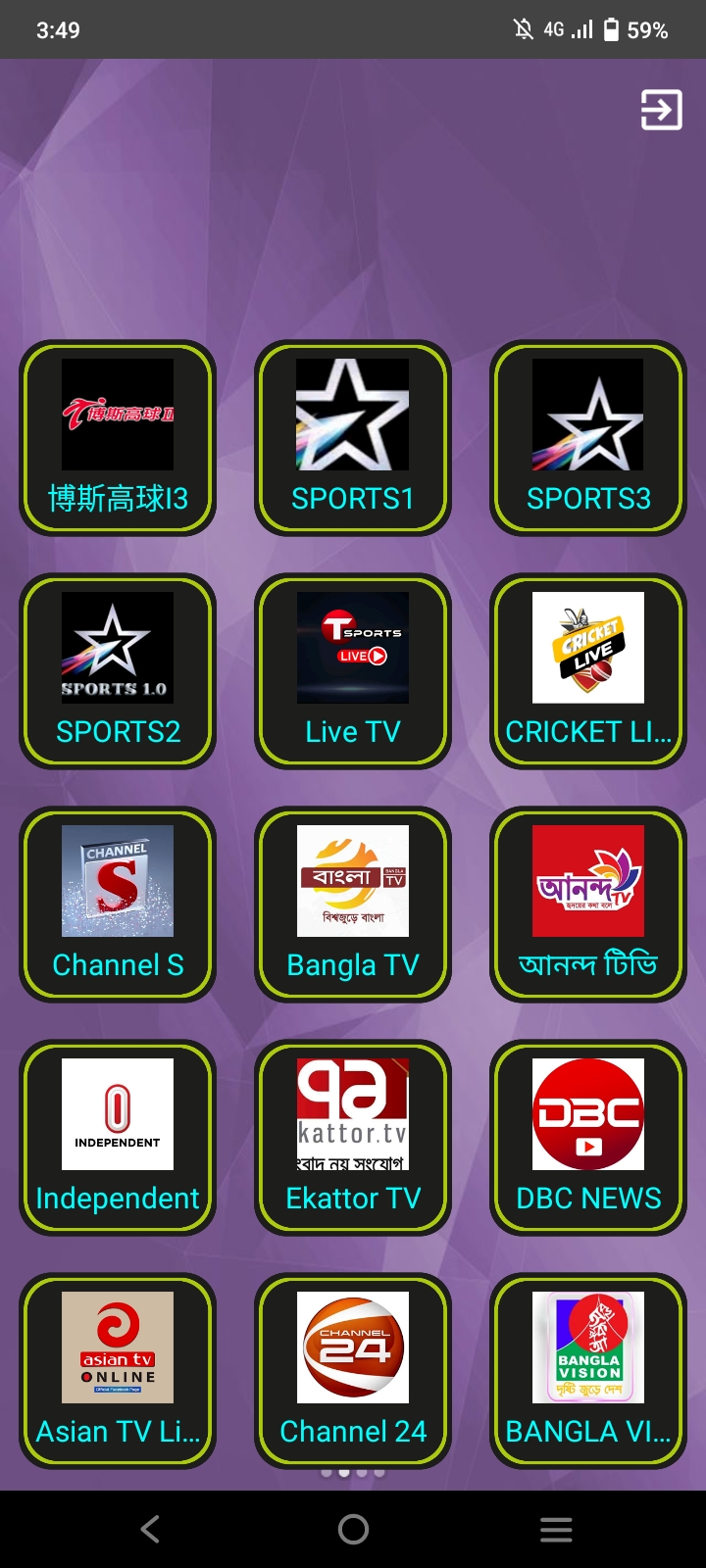Open Ekattor TV
The image size is (706, 1568).
coord(353,1138)
